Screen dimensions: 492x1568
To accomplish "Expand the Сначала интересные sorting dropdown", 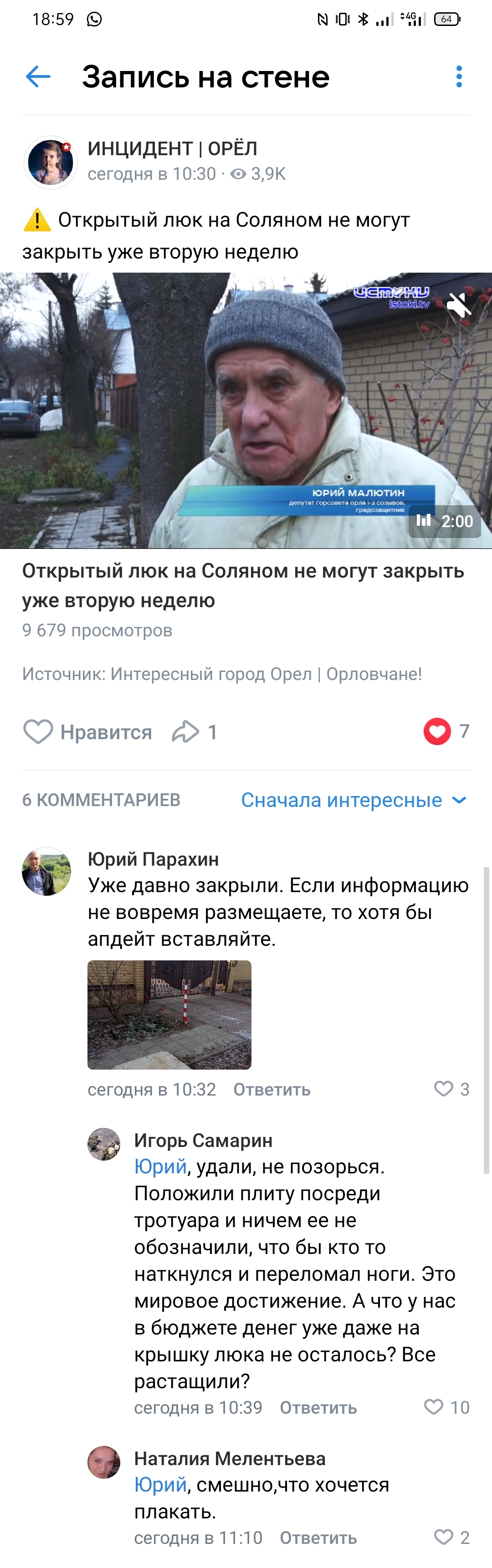I will 354,800.
